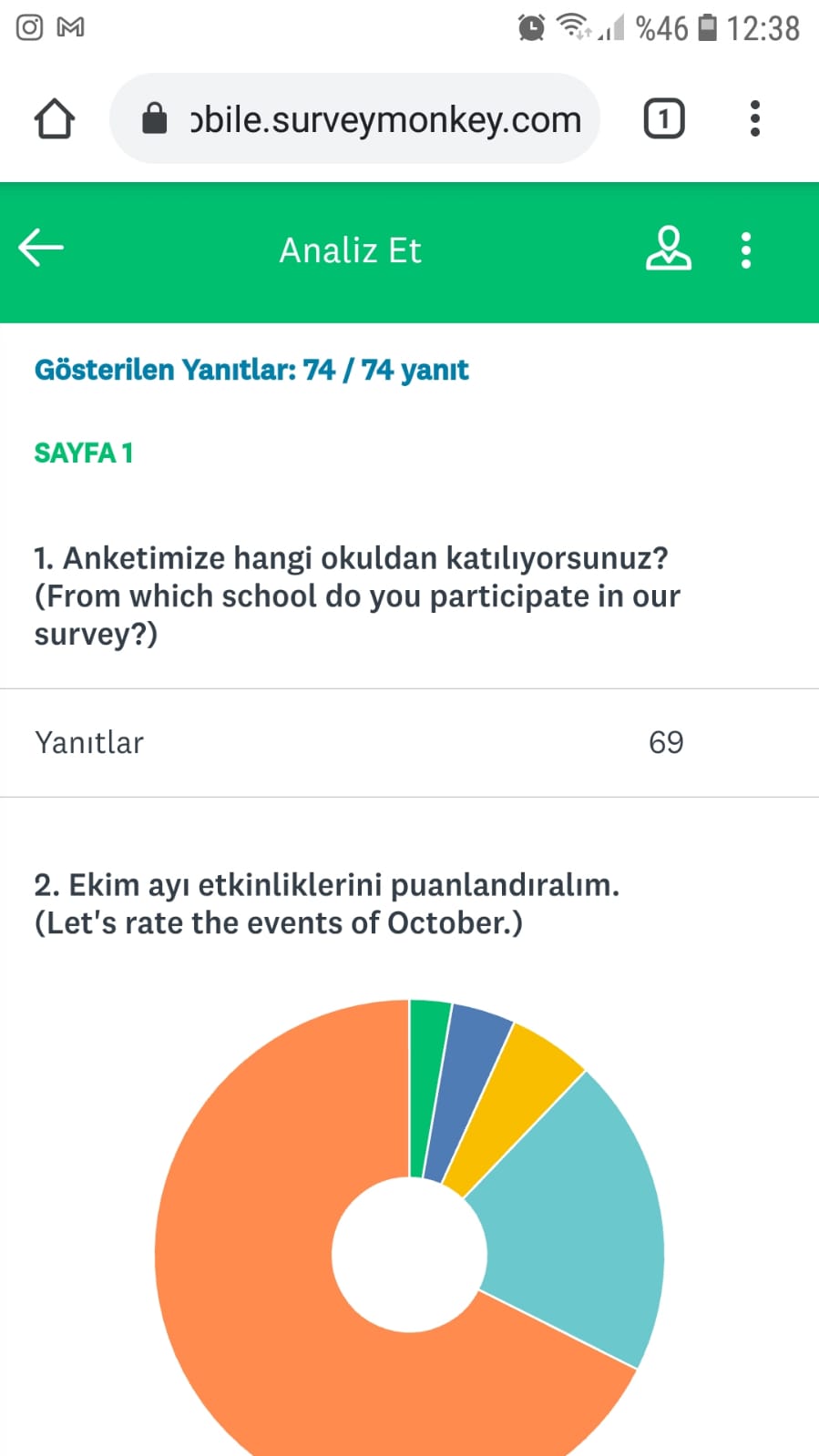Tap the home icon beside the address bar
Image resolution: width=819 pixels, height=1456 pixels.
[x=54, y=118]
